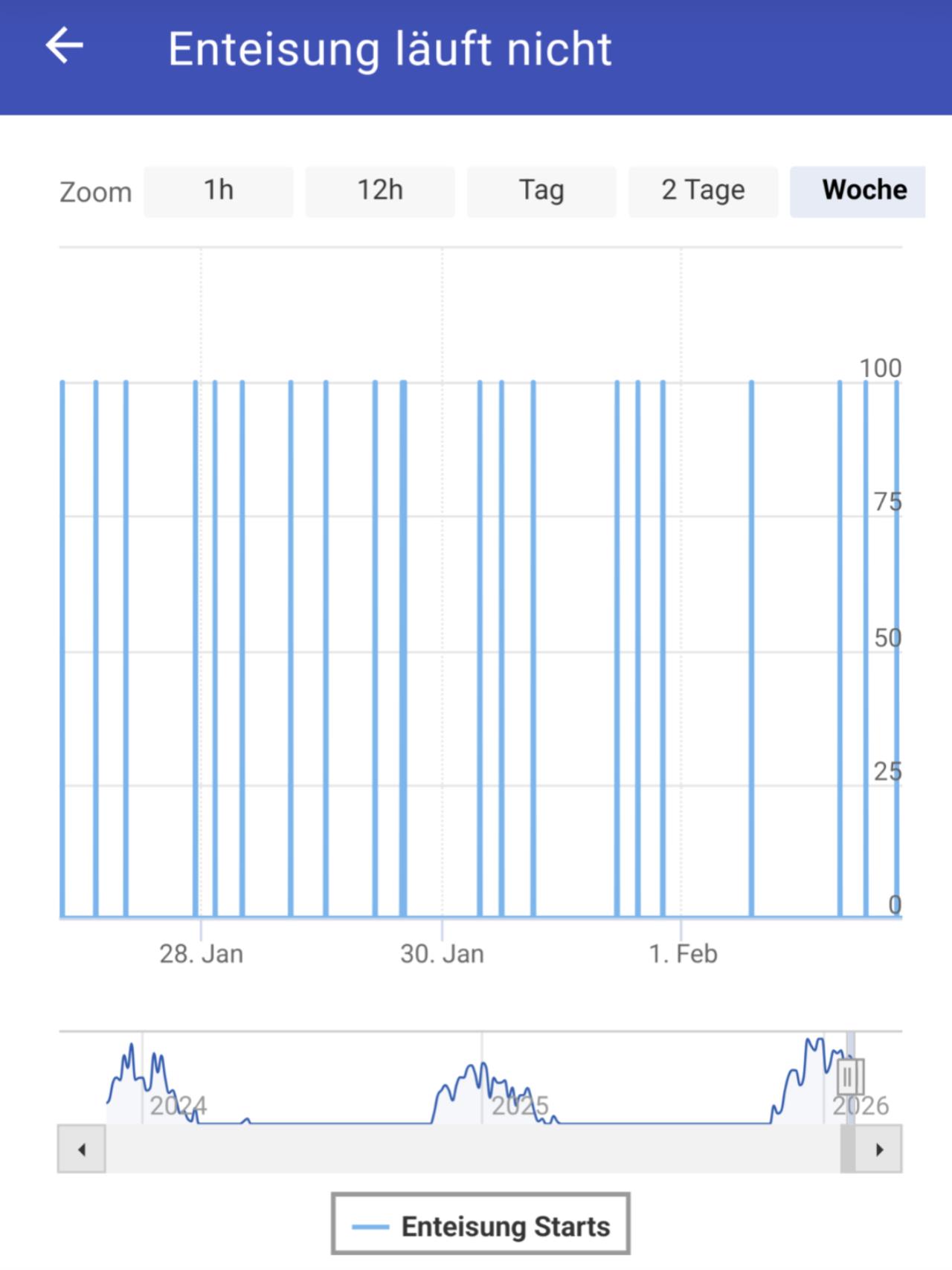Image resolution: width=952 pixels, height=1270 pixels.
Task: Set zoom to 1h
Action: (x=219, y=191)
